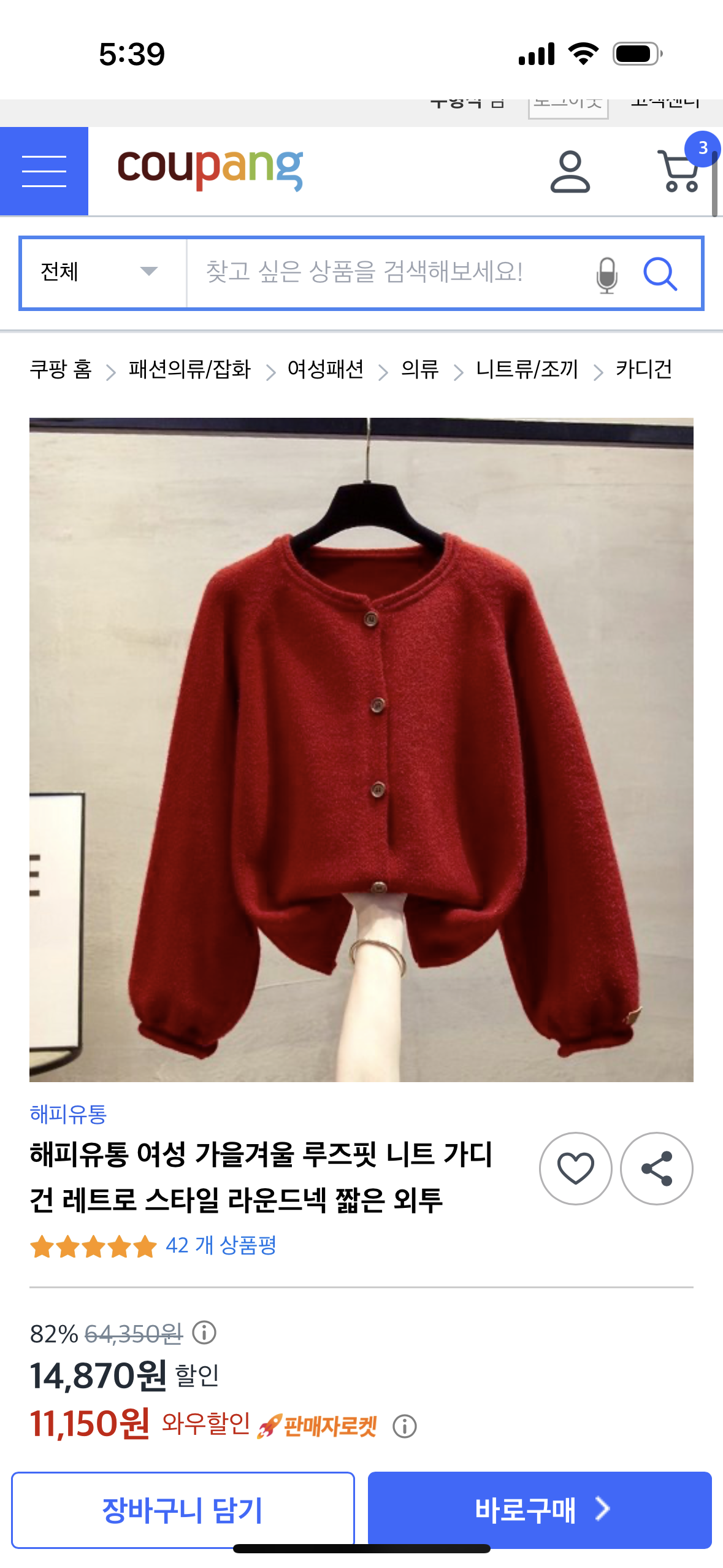The height and width of the screenshot is (1568, 723).
Task: Open my account profile icon
Action: click(x=570, y=172)
